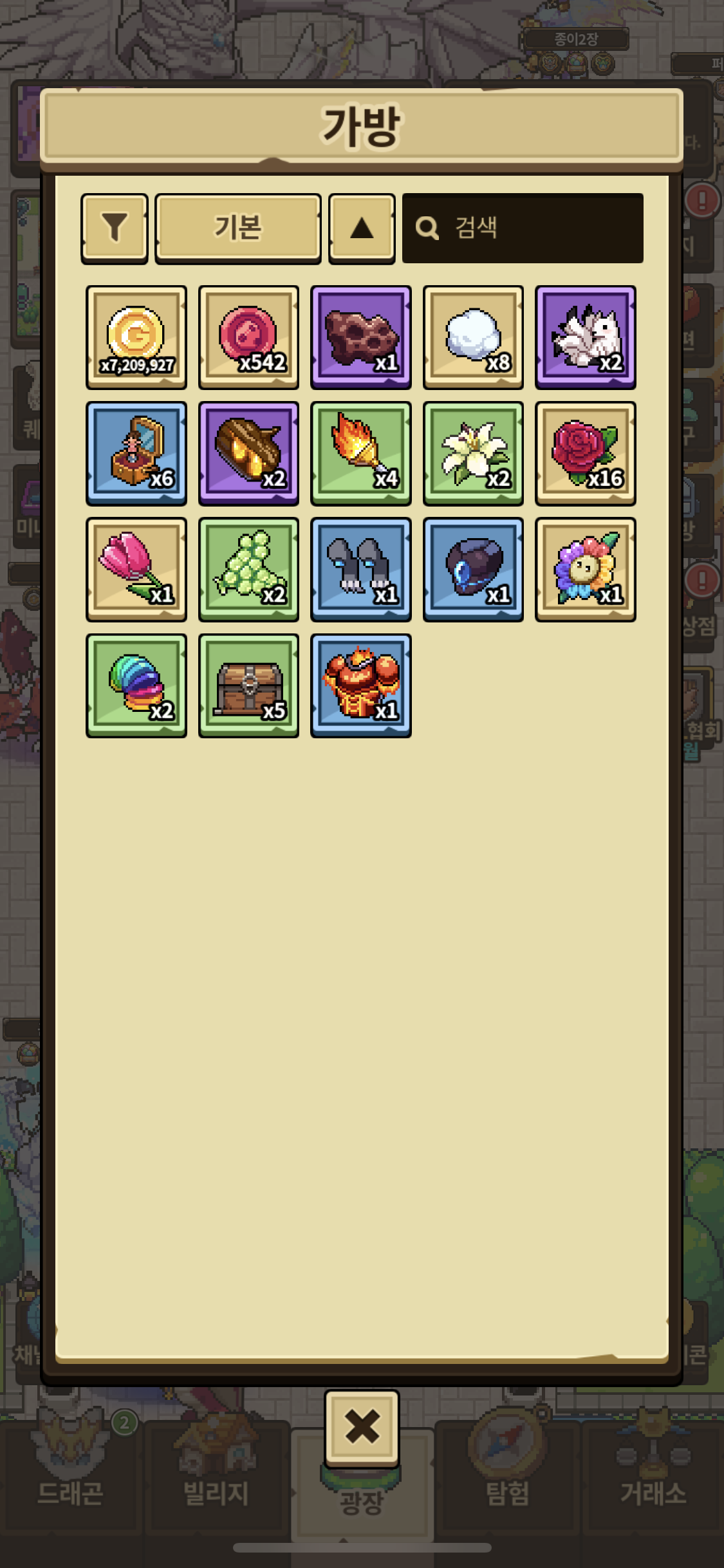Select the rainbow slinky item x2

pos(136,686)
